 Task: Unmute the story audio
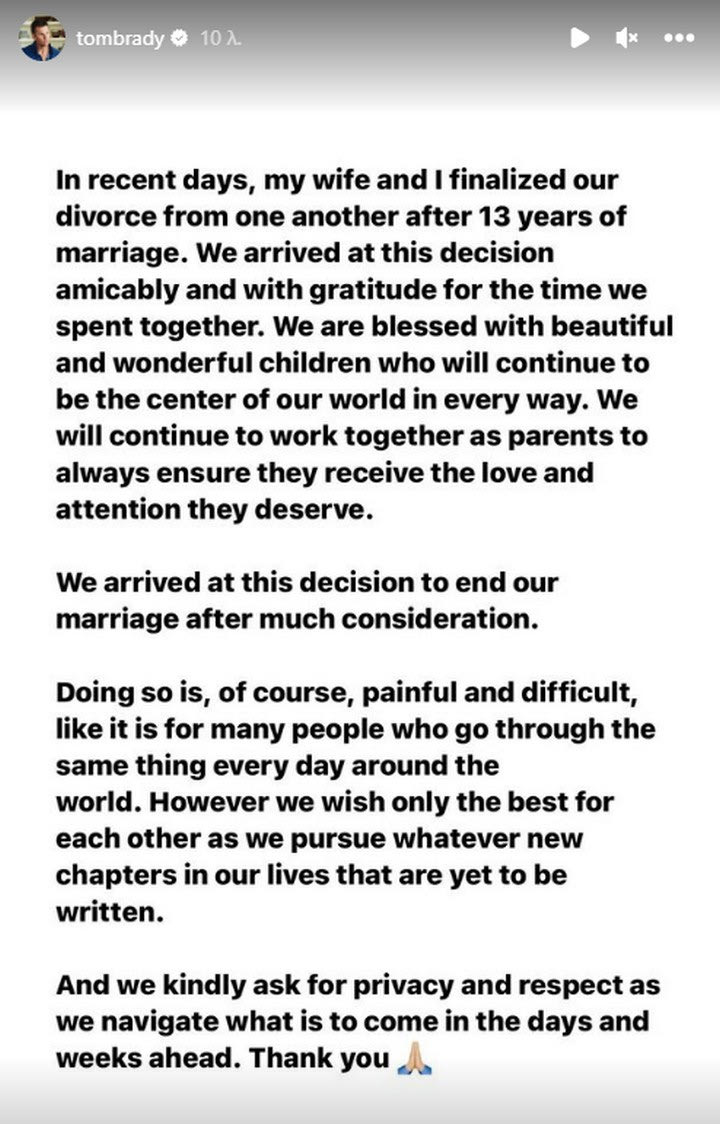(628, 38)
